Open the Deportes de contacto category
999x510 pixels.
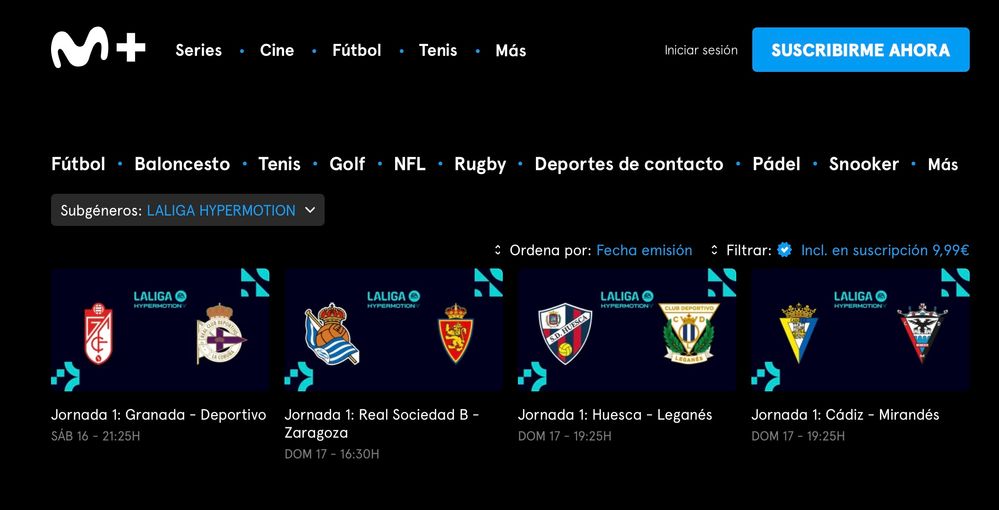point(628,164)
